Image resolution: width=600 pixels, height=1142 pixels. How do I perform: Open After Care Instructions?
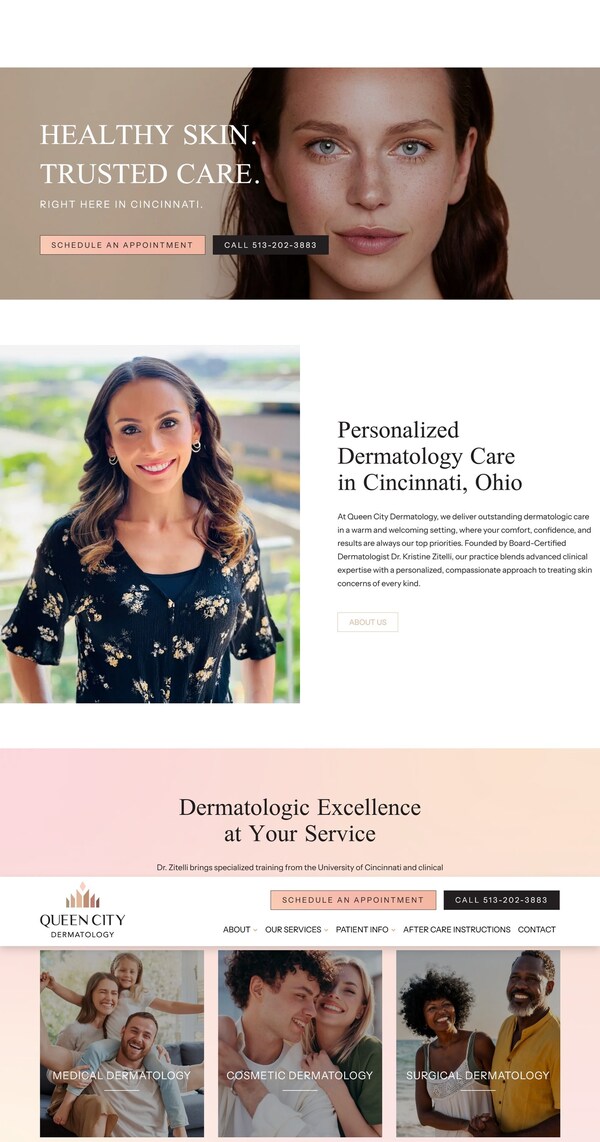(456, 930)
